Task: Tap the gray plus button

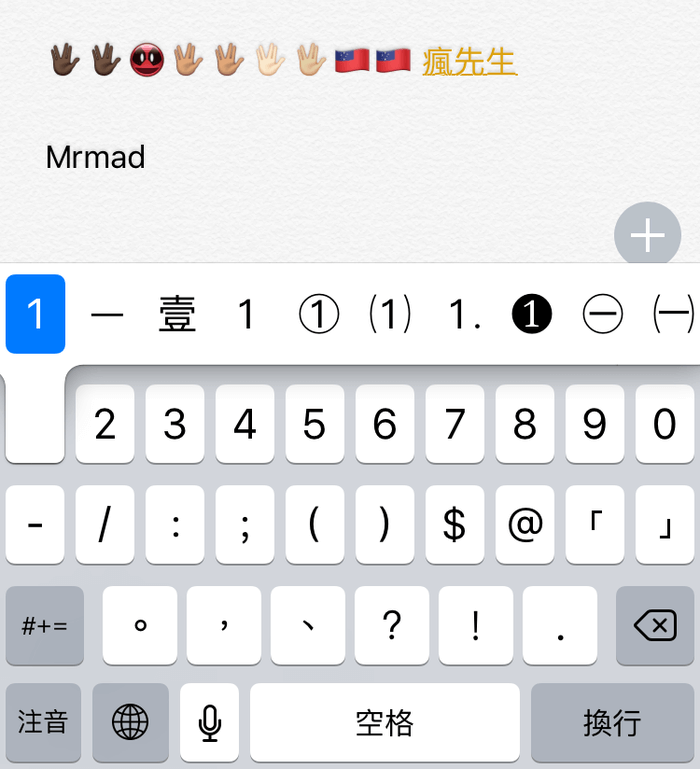Action: 647,236
